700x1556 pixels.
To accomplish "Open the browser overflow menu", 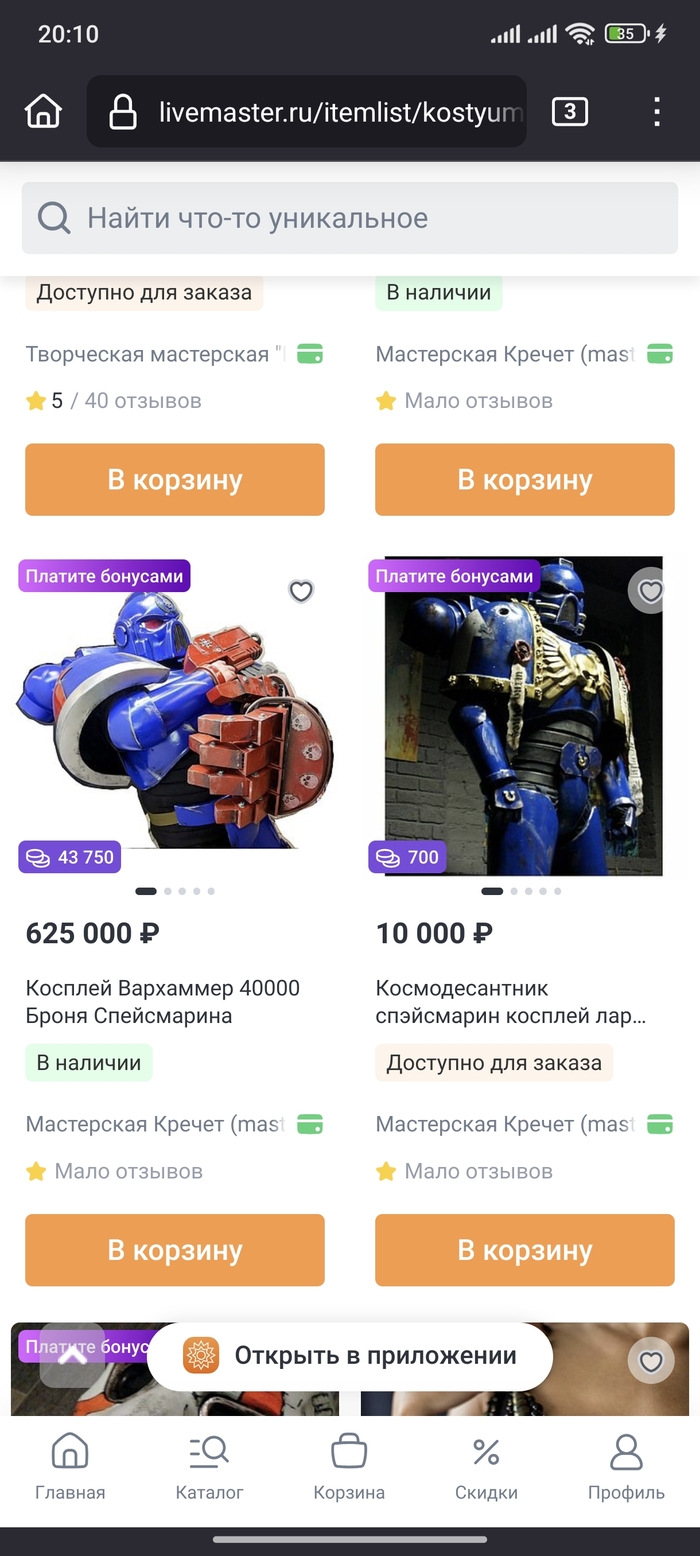I will 656,112.
